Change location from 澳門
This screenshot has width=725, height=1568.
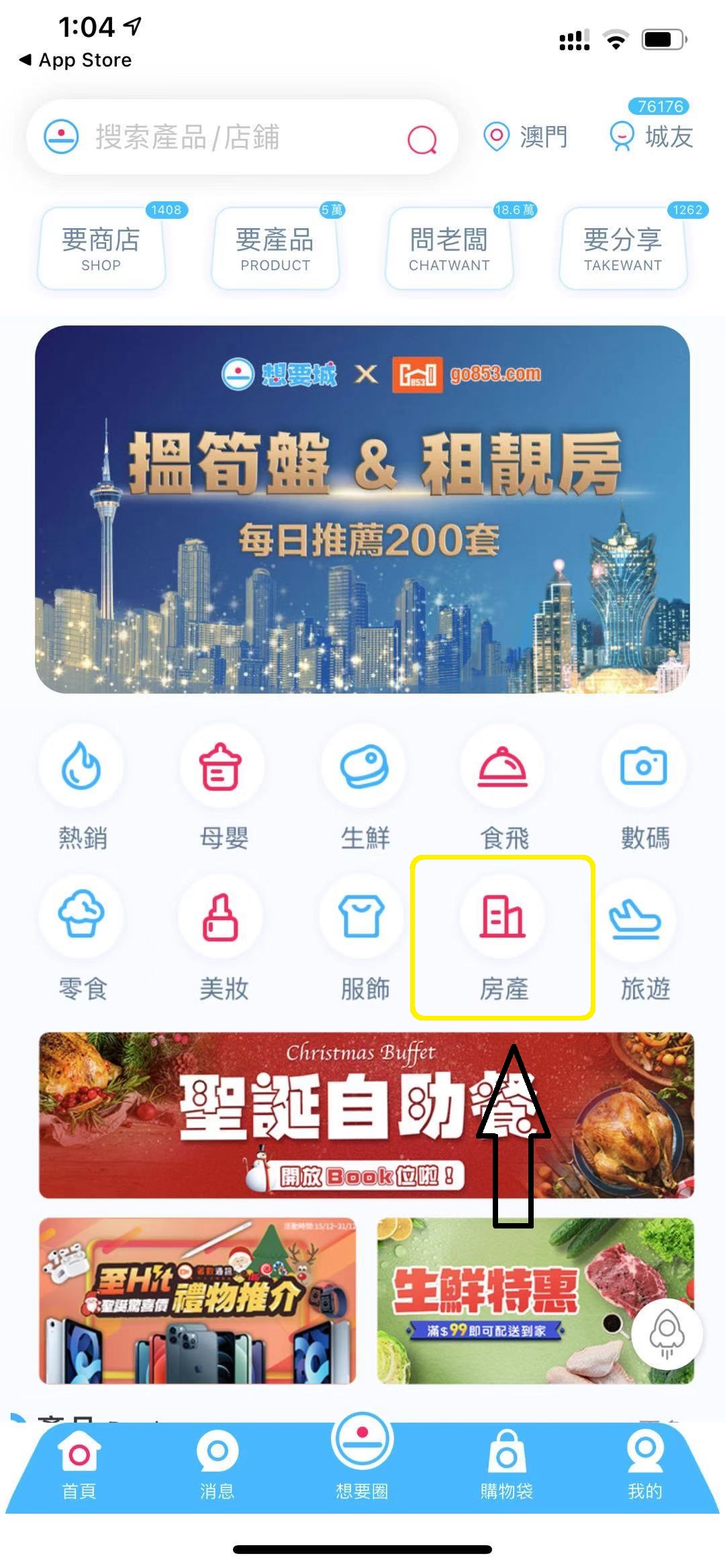tap(526, 137)
